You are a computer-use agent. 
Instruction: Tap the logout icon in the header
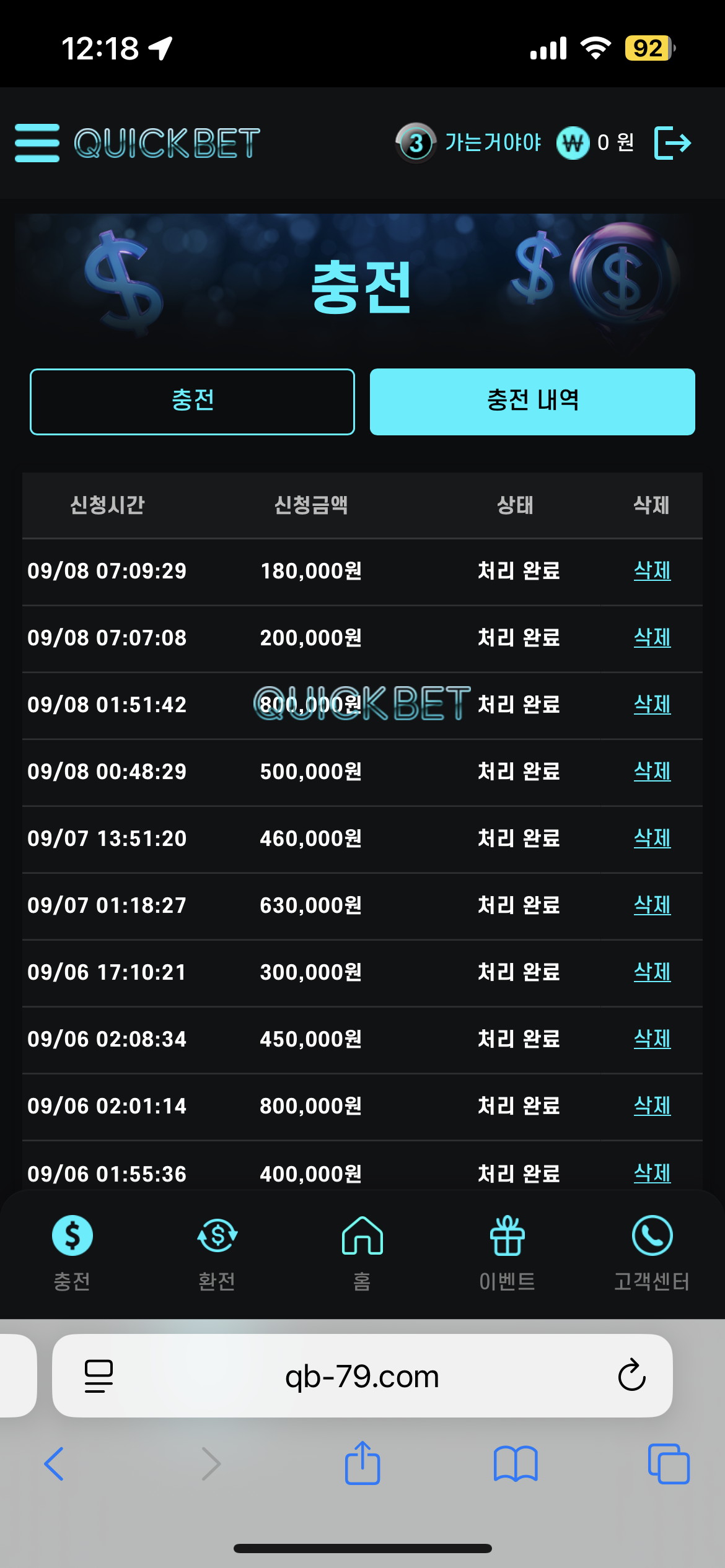(x=672, y=143)
